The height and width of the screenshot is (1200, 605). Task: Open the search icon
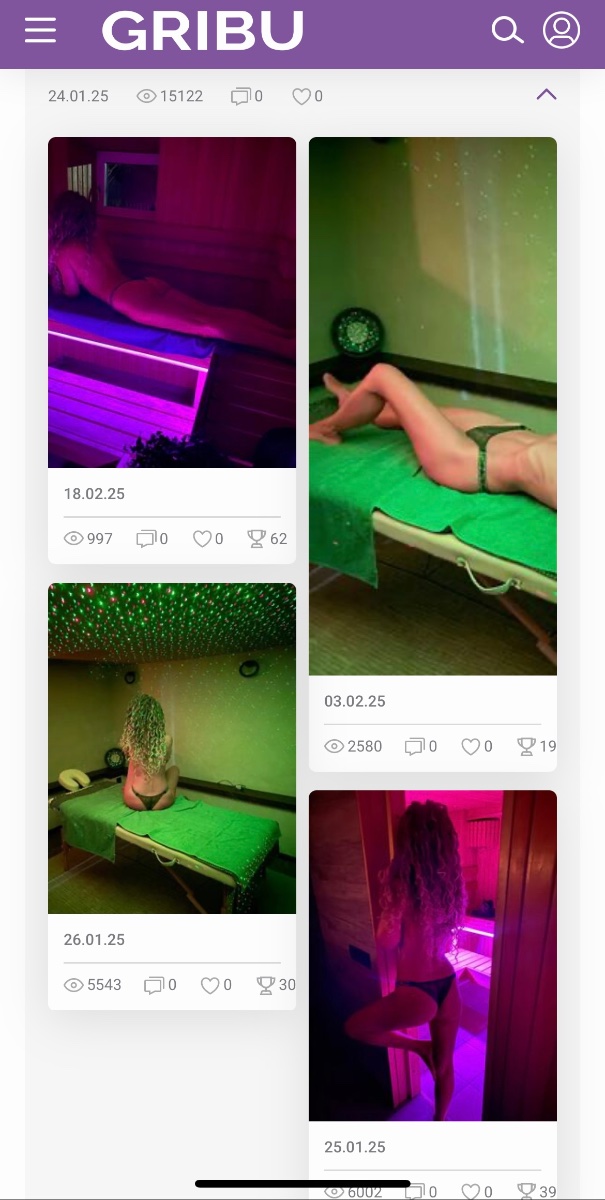pyautogui.click(x=508, y=30)
